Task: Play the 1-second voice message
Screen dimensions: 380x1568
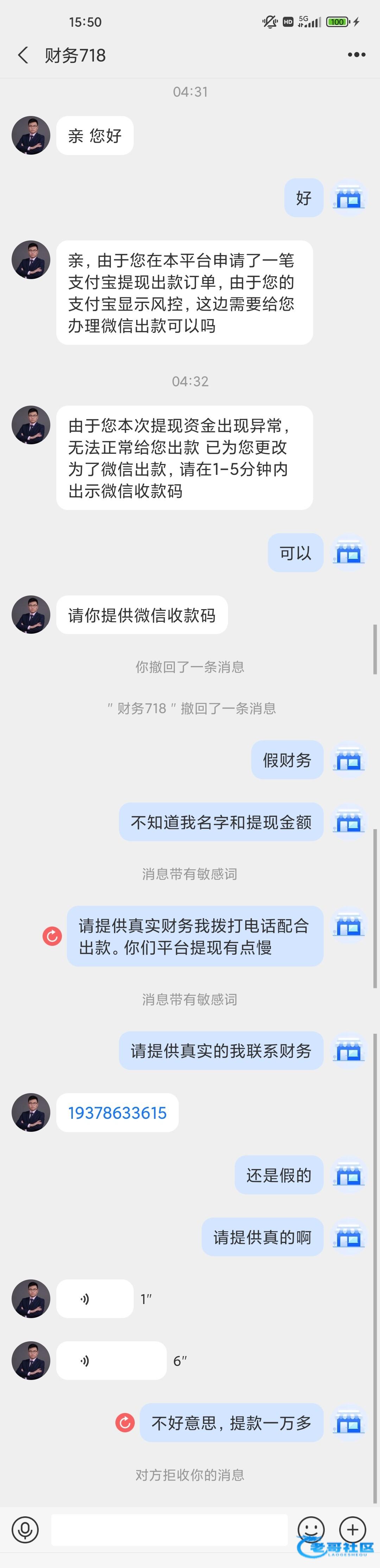Action: coord(94,1299)
